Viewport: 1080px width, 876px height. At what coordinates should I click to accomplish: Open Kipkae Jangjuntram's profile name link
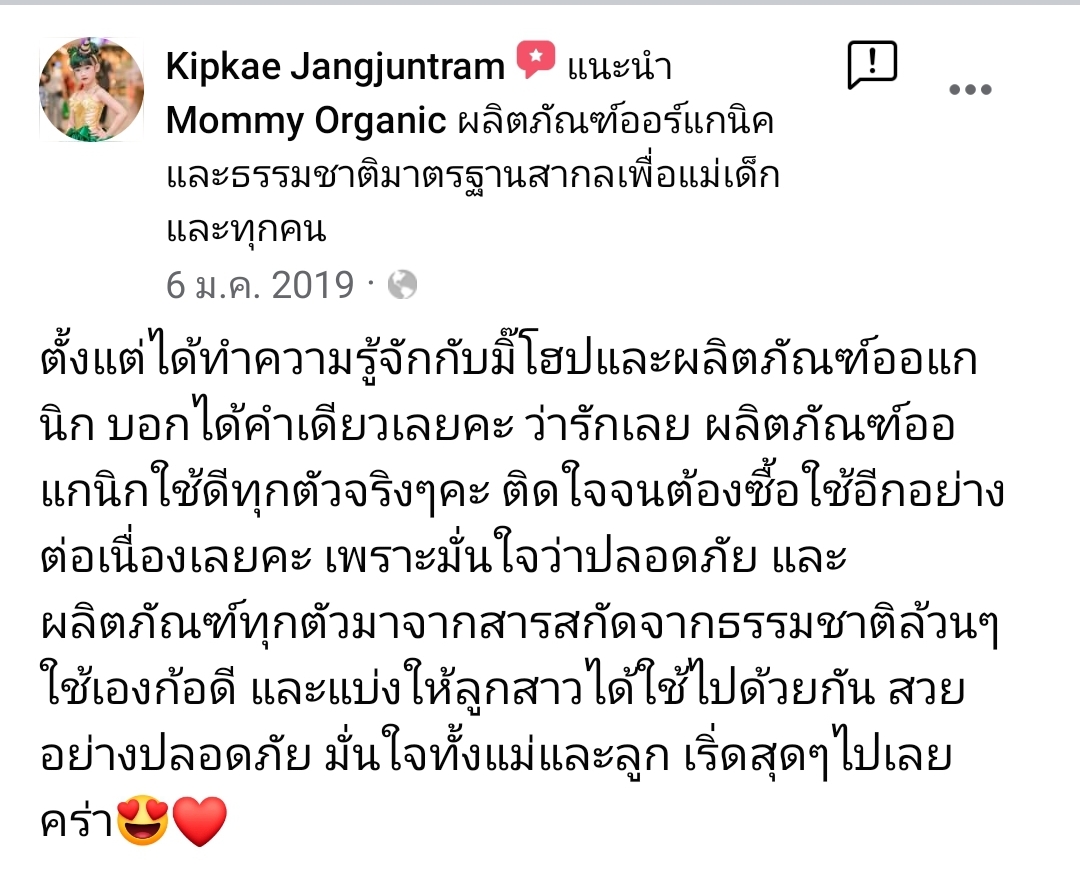point(335,67)
